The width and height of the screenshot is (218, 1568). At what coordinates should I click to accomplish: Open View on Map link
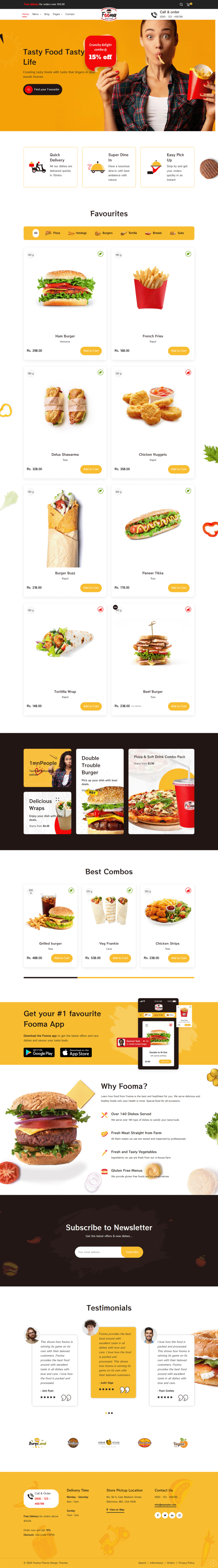coord(116,1510)
